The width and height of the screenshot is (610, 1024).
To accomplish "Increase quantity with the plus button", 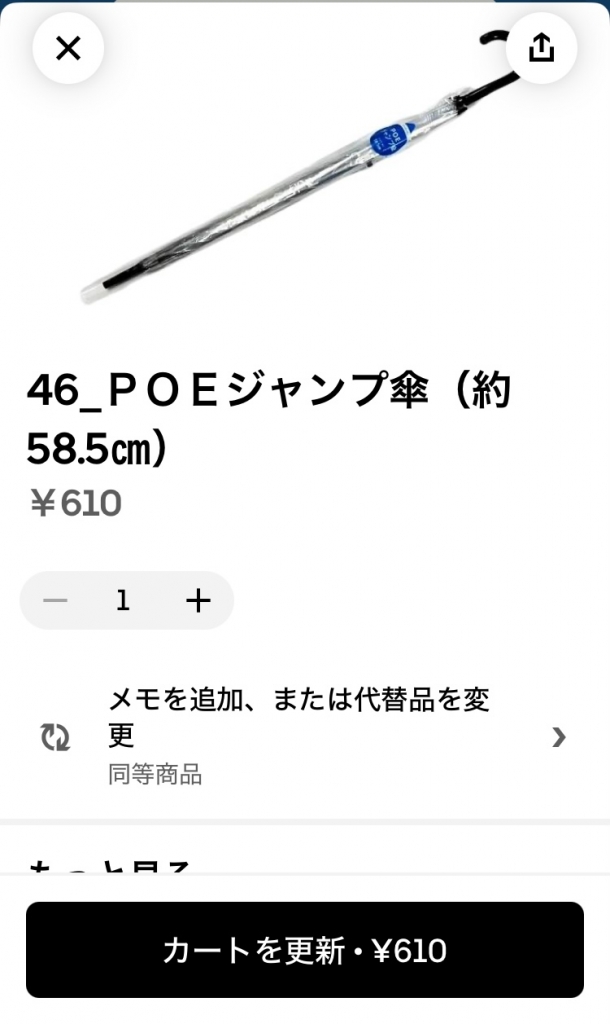I will point(198,600).
